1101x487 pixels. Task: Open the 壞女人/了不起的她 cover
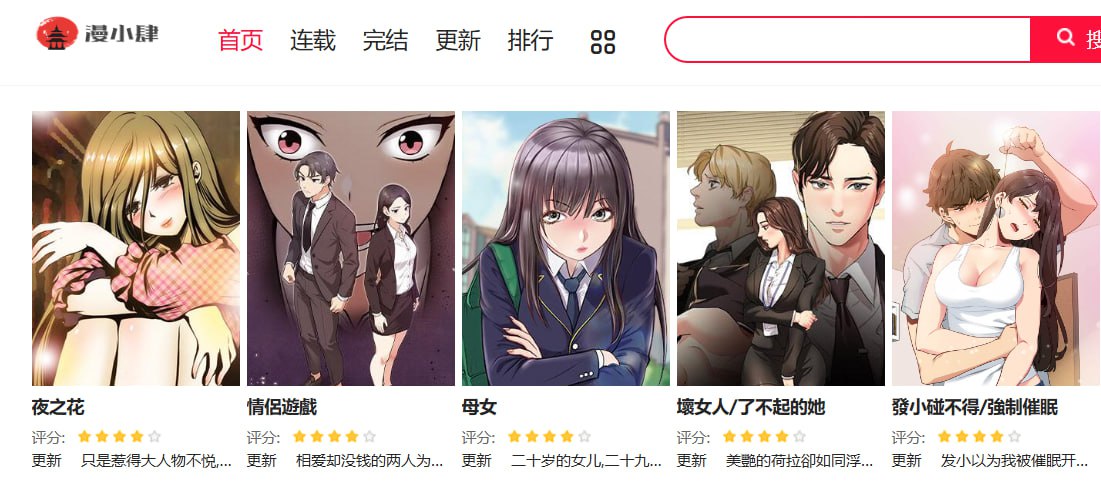(x=781, y=248)
